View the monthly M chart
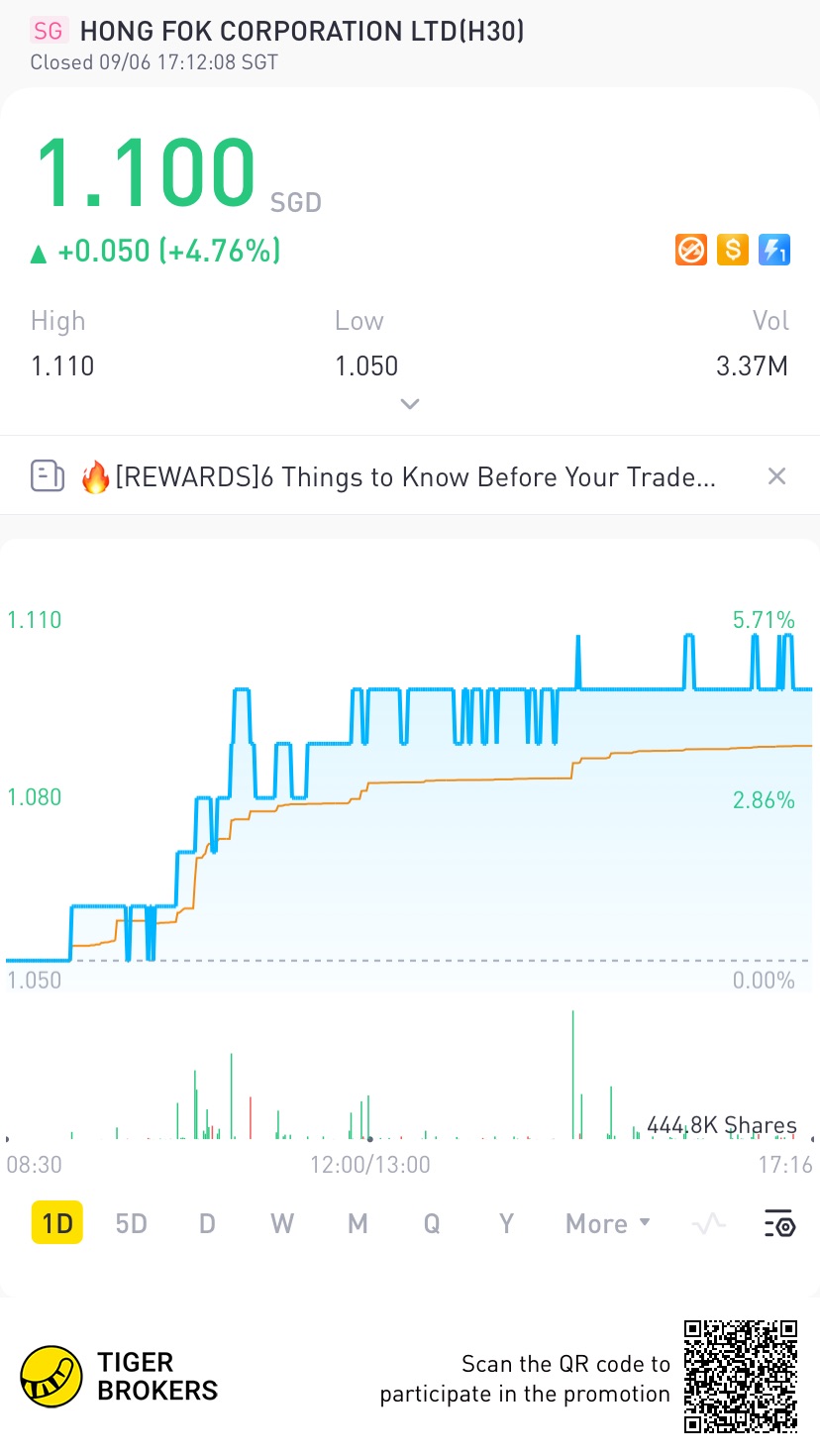The image size is (820, 1456). click(x=358, y=1223)
